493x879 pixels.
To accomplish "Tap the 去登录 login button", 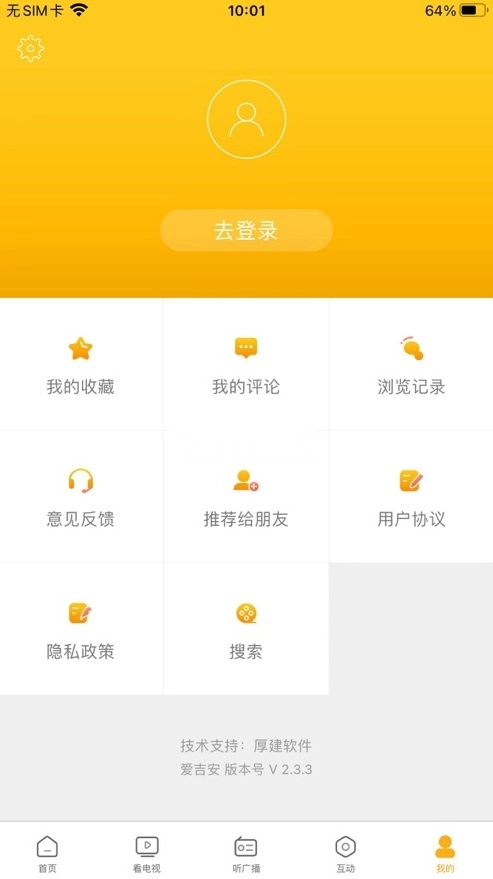I will (x=246, y=230).
